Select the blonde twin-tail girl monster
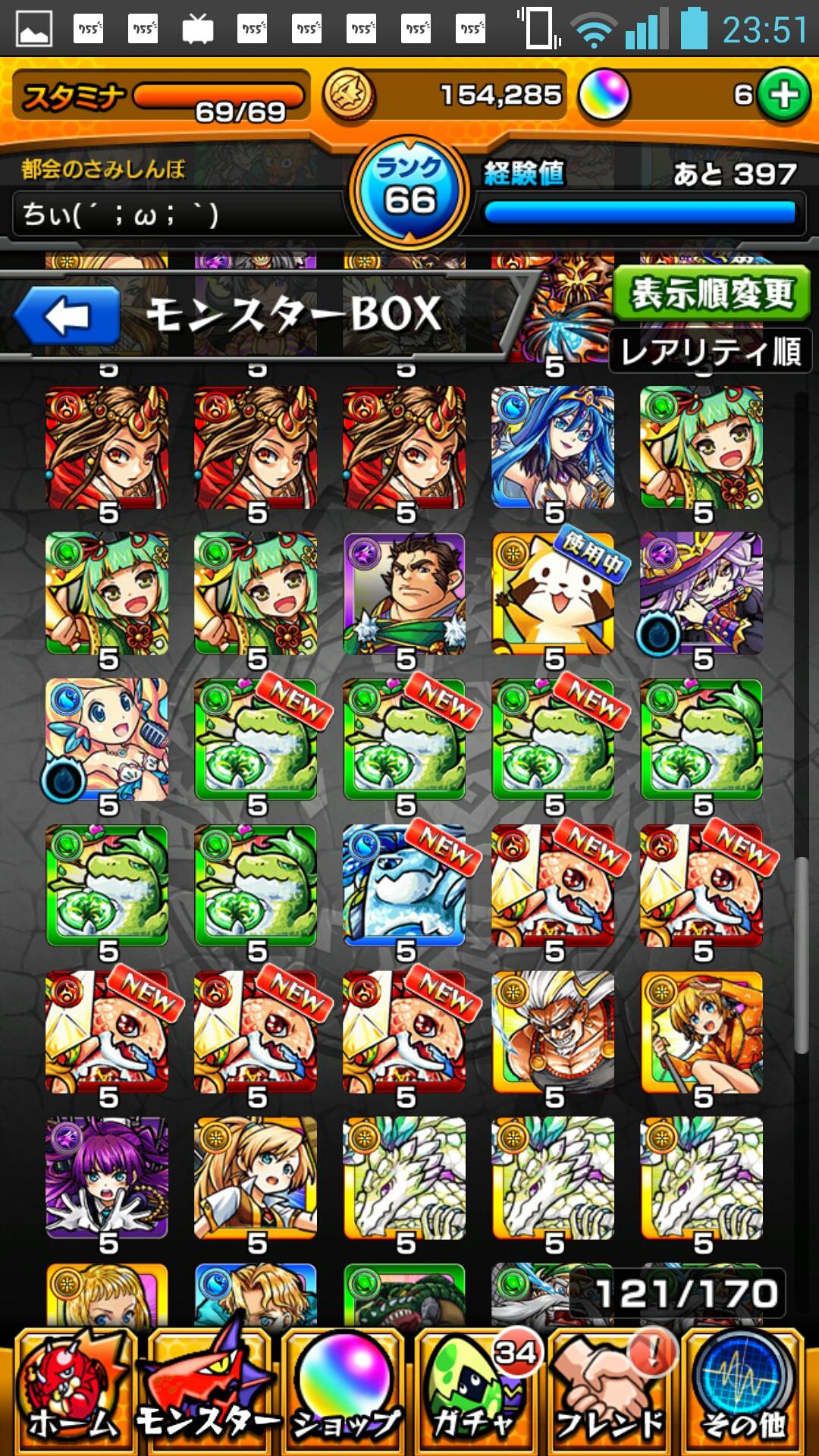 tap(256, 1178)
